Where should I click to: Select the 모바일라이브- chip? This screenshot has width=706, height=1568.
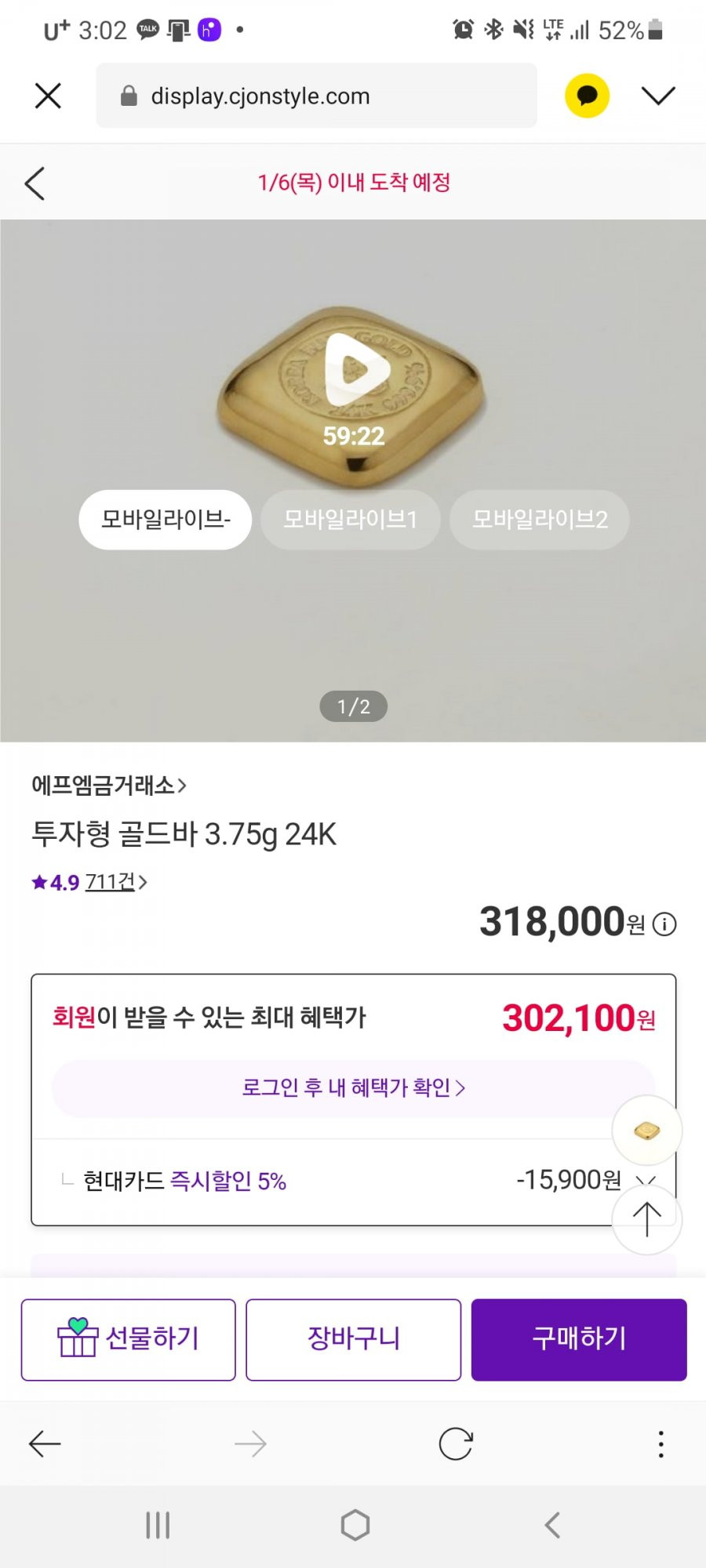(x=166, y=519)
